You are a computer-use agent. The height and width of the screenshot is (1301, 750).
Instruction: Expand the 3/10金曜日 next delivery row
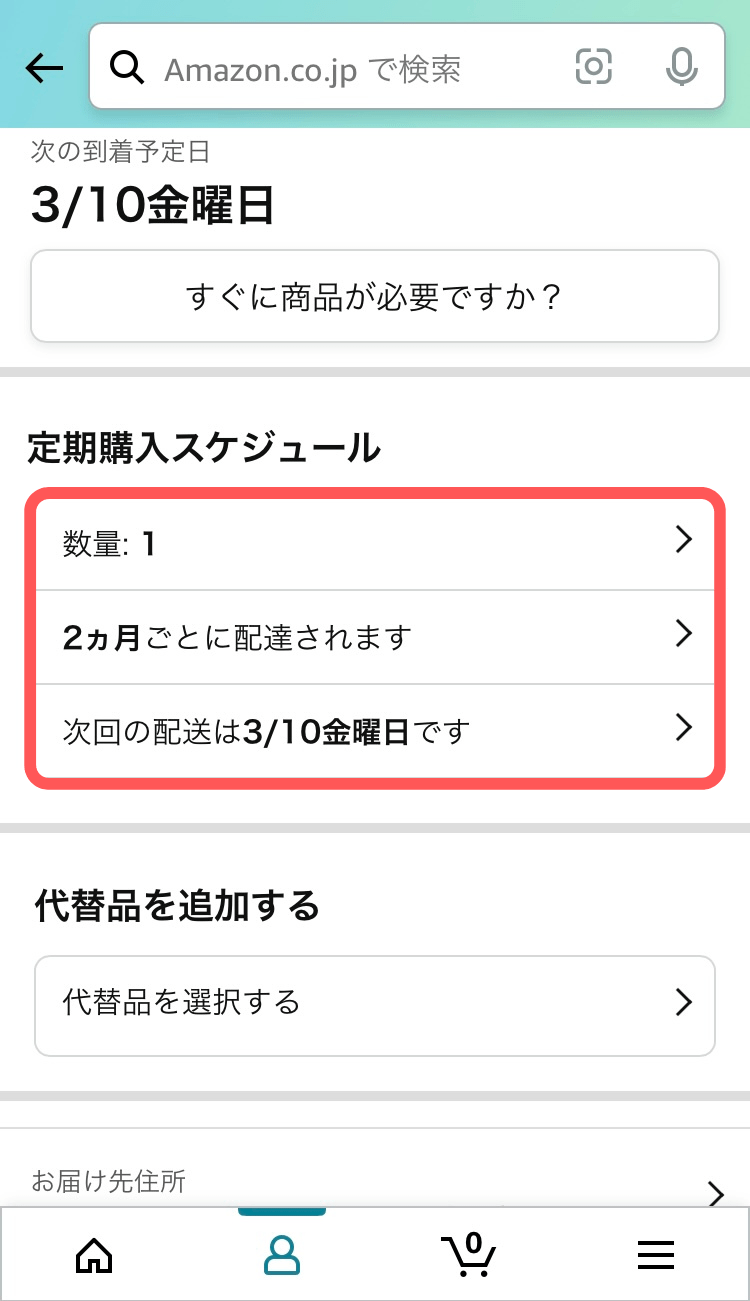point(375,729)
